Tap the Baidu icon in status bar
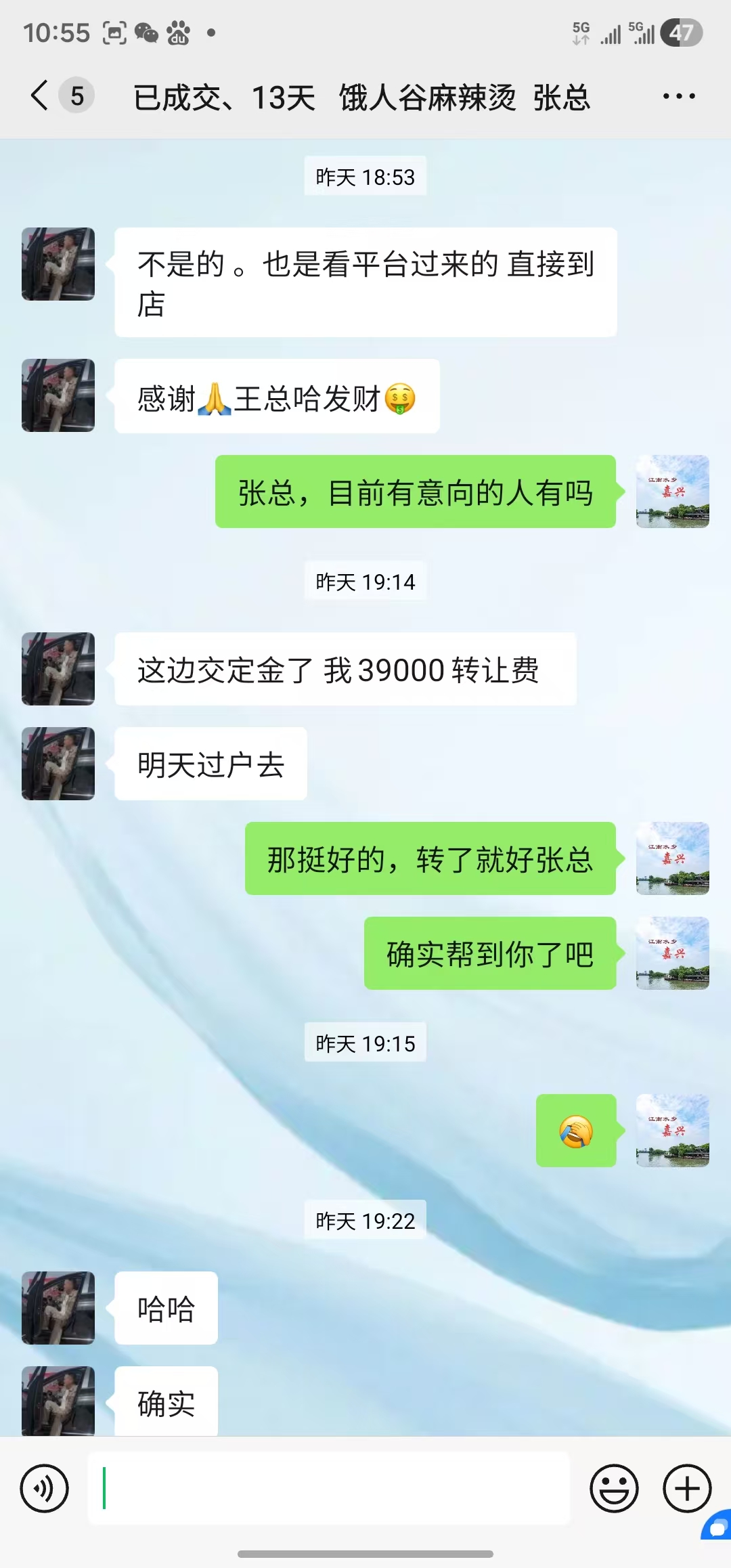 click(x=177, y=30)
